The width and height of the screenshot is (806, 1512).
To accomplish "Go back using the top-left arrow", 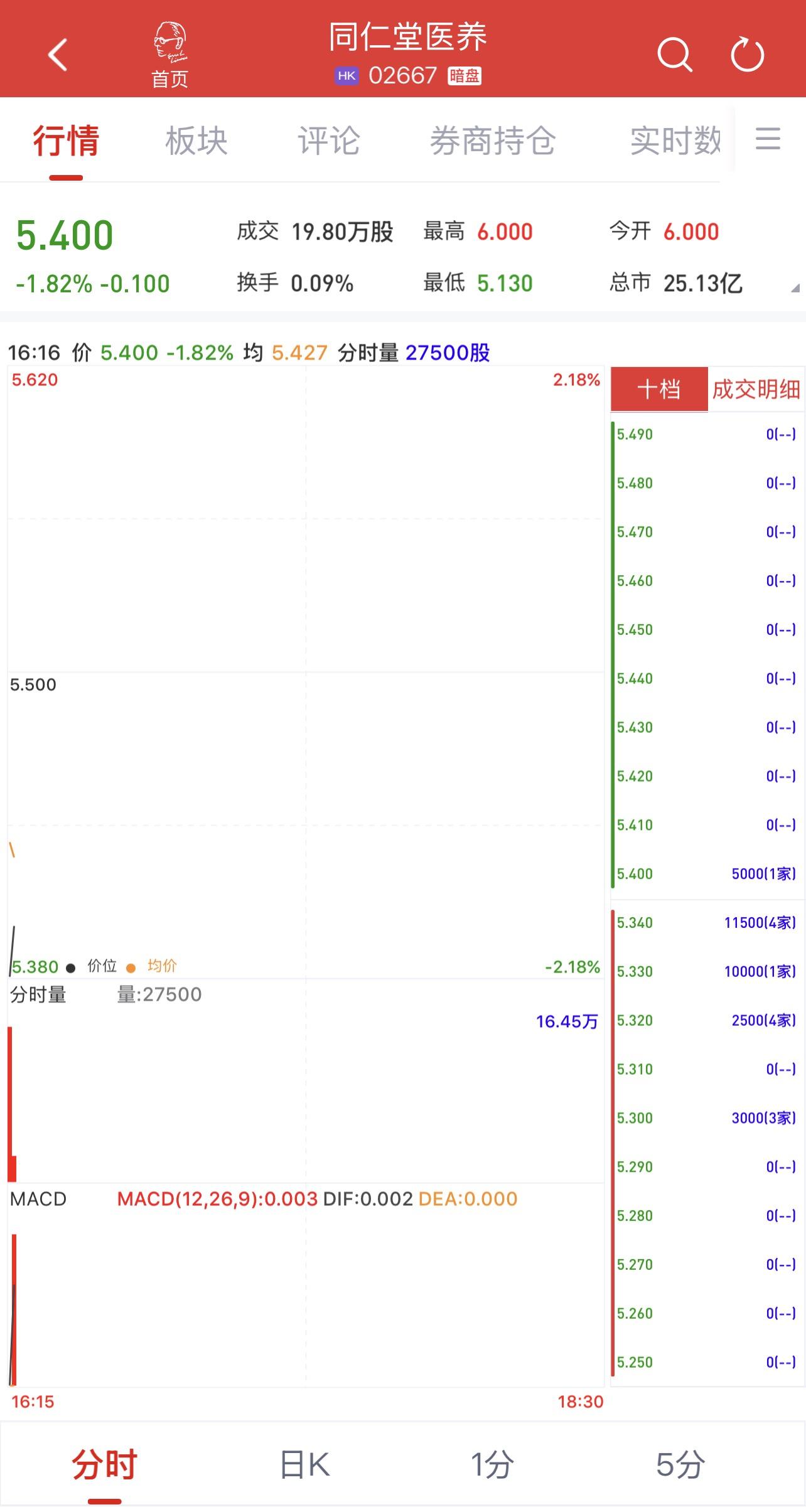I will pos(58,55).
